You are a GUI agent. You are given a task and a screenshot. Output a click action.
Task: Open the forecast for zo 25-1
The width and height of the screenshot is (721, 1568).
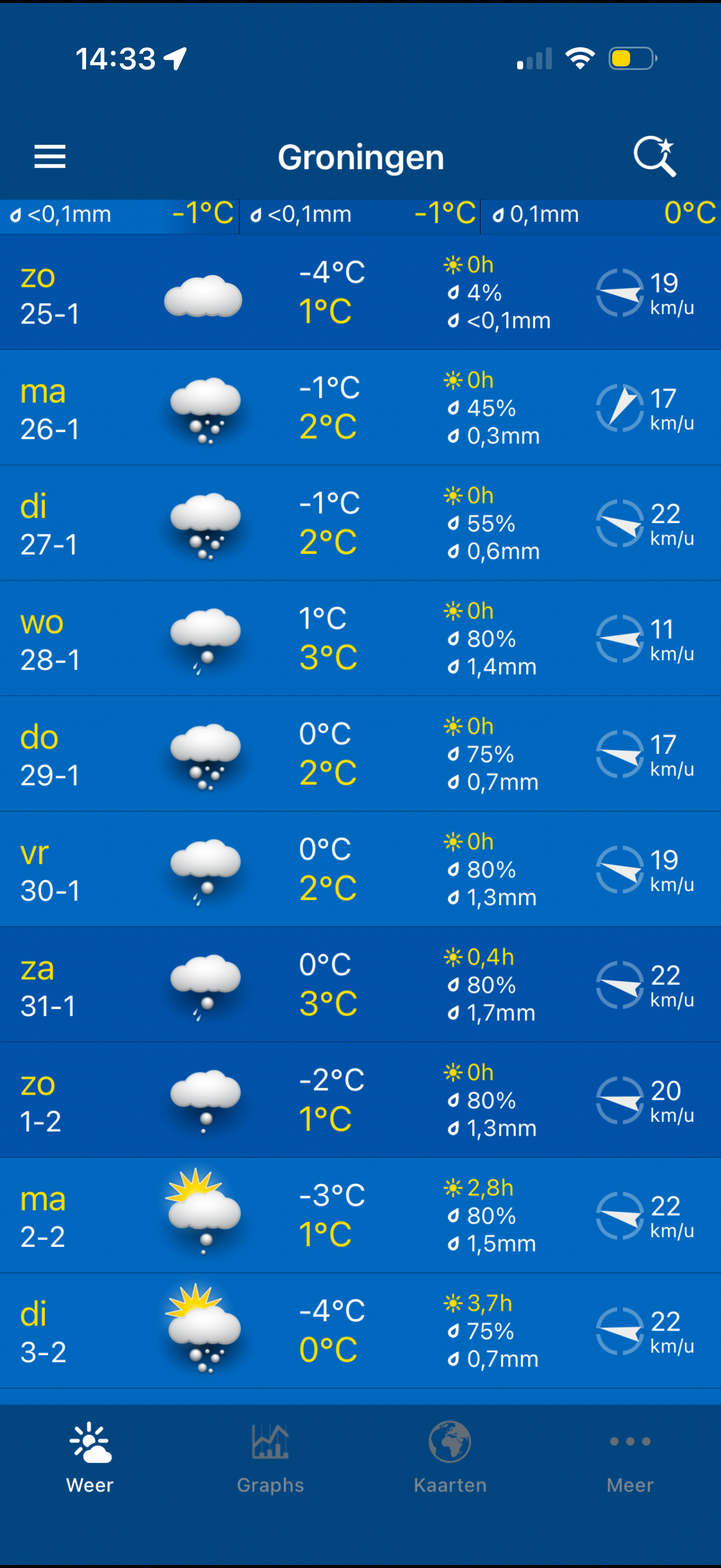click(x=360, y=293)
